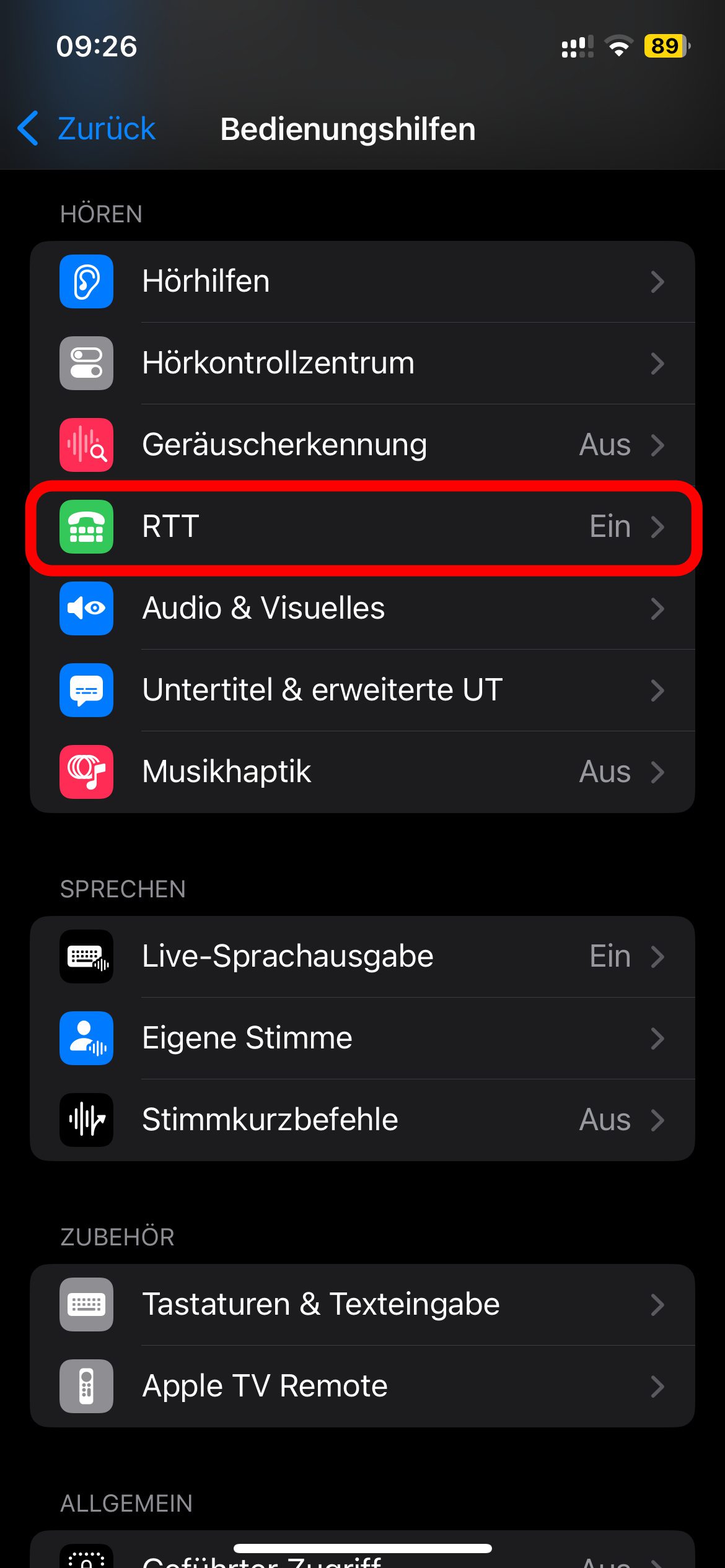Open Hörkontrollzentrum
725x1568 pixels.
pyautogui.click(x=362, y=364)
